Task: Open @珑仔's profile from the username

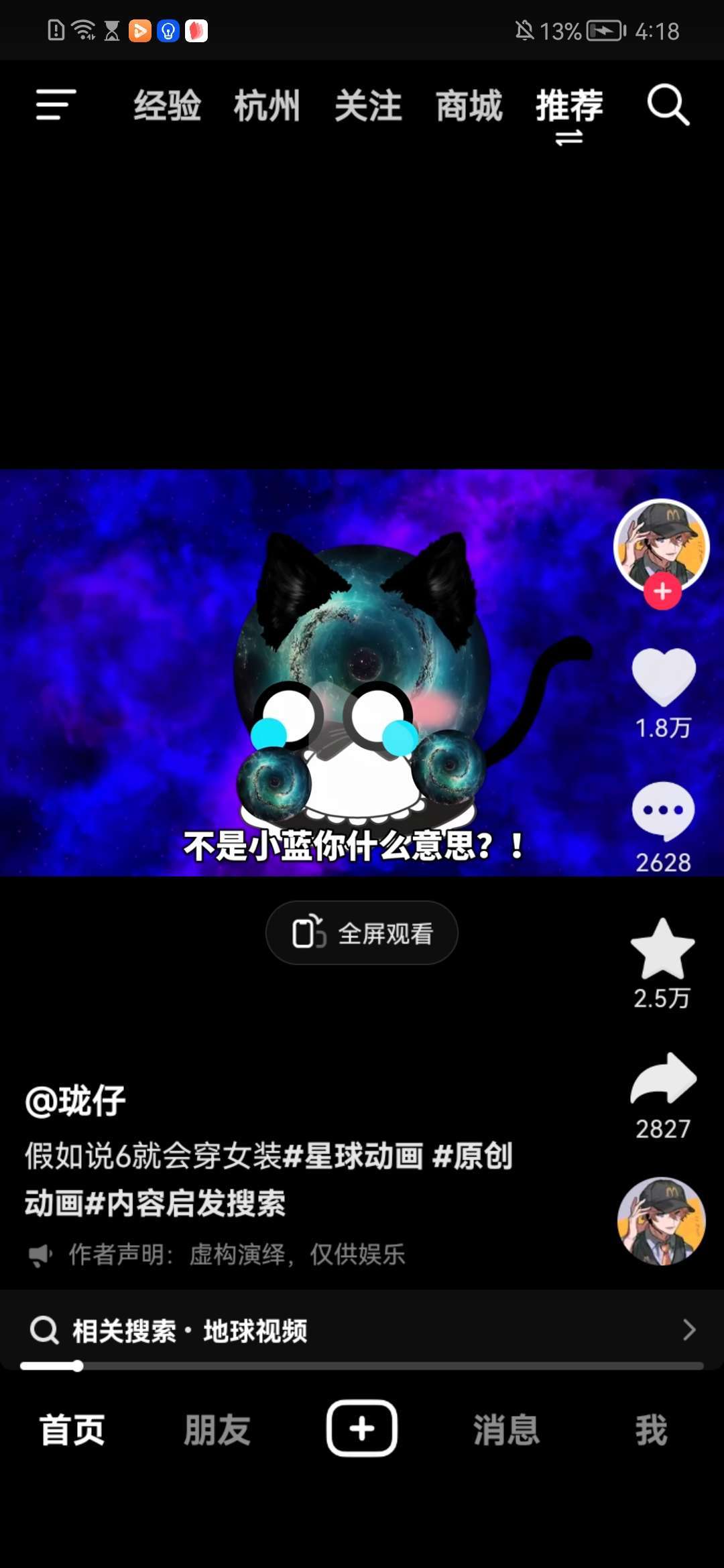Action: click(75, 1100)
